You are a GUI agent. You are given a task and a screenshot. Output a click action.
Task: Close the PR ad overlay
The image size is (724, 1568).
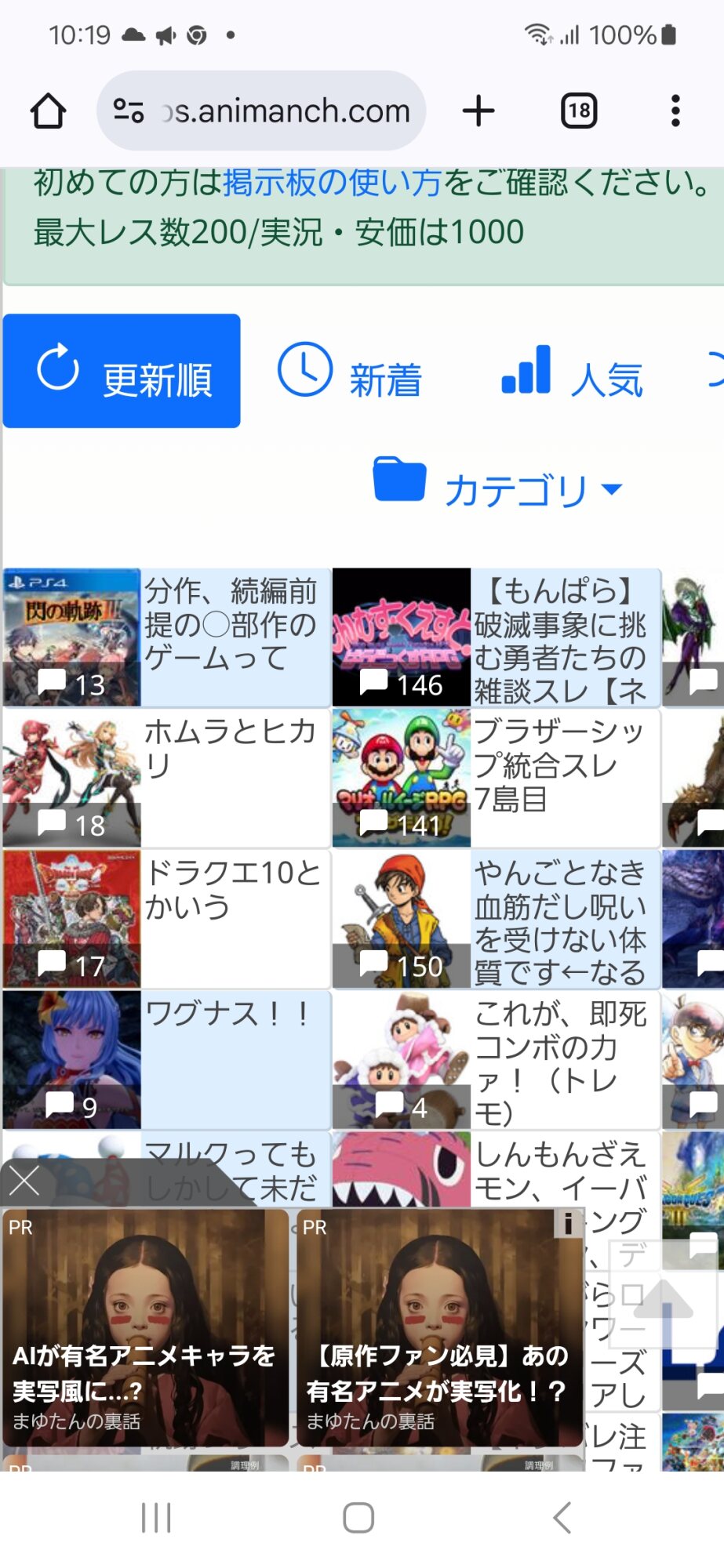[24, 1181]
